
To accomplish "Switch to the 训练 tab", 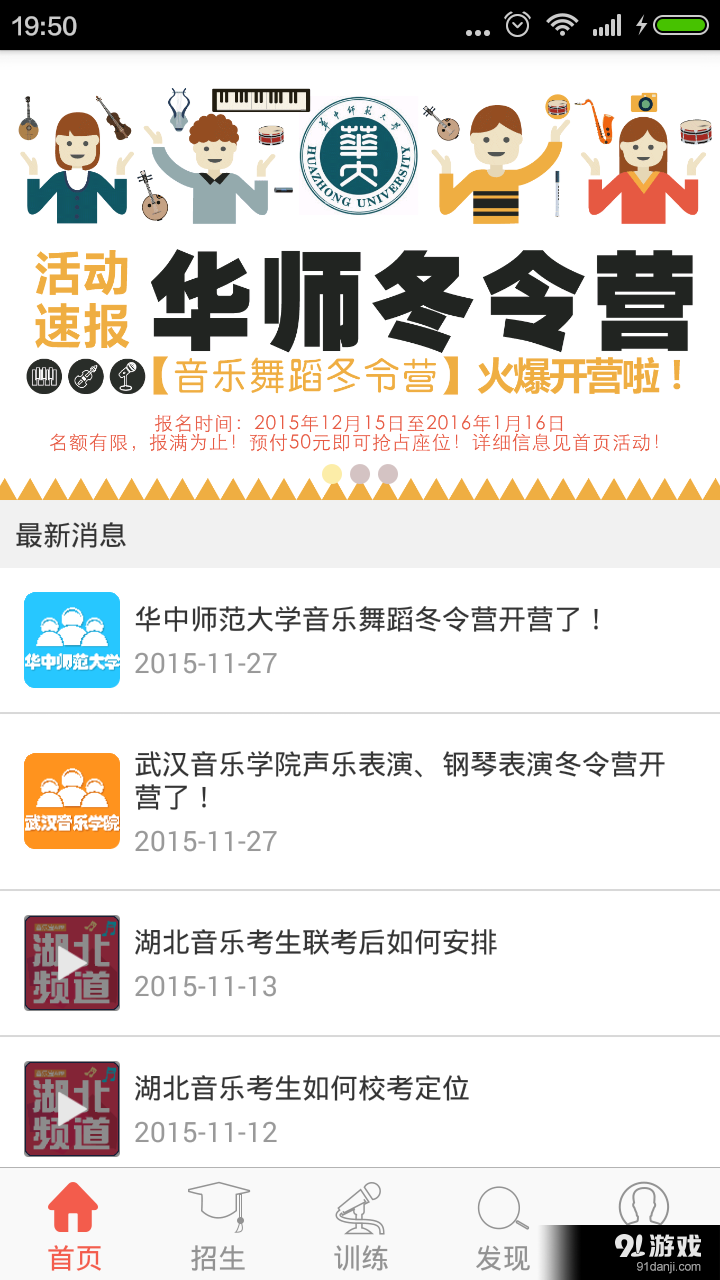I will [360, 1226].
